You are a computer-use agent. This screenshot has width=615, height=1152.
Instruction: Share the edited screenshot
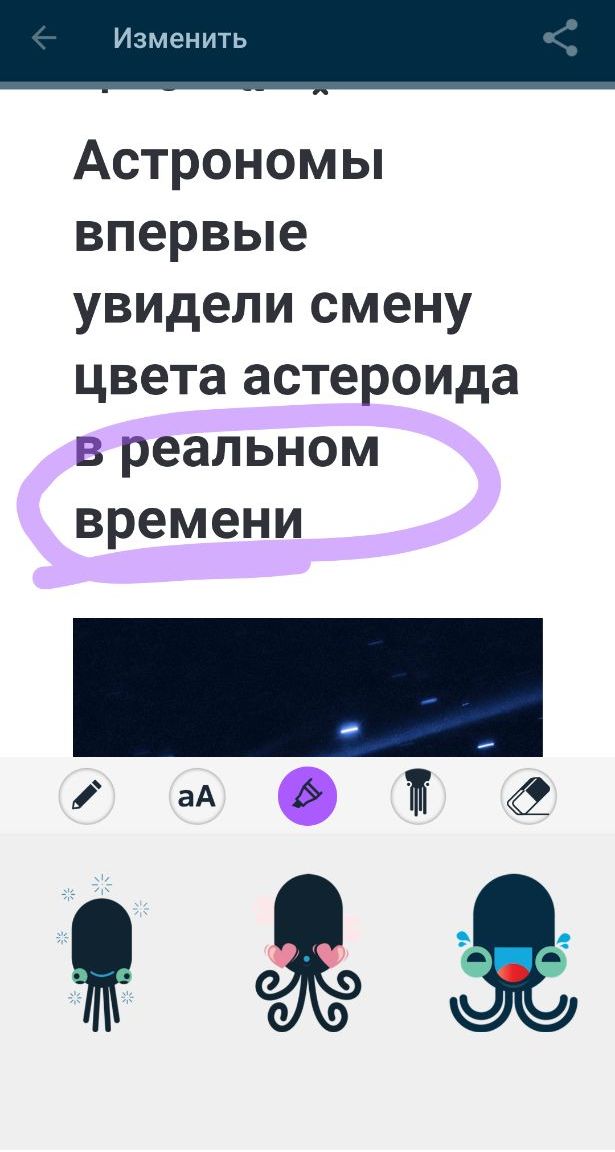click(561, 38)
